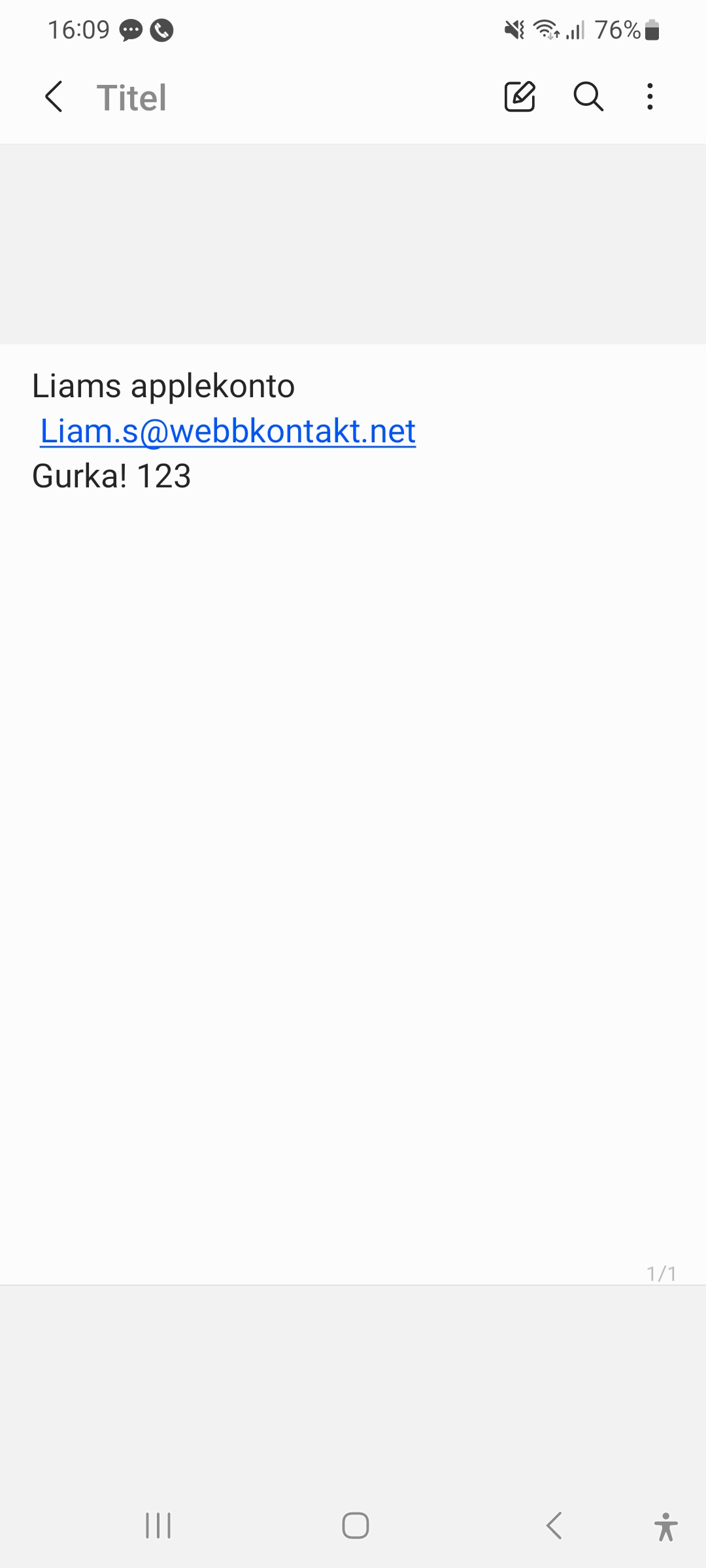Open the three-dot overflow menu
The width and height of the screenshot is (706, 1568).
pyautogui.click(x=649, y=97)
